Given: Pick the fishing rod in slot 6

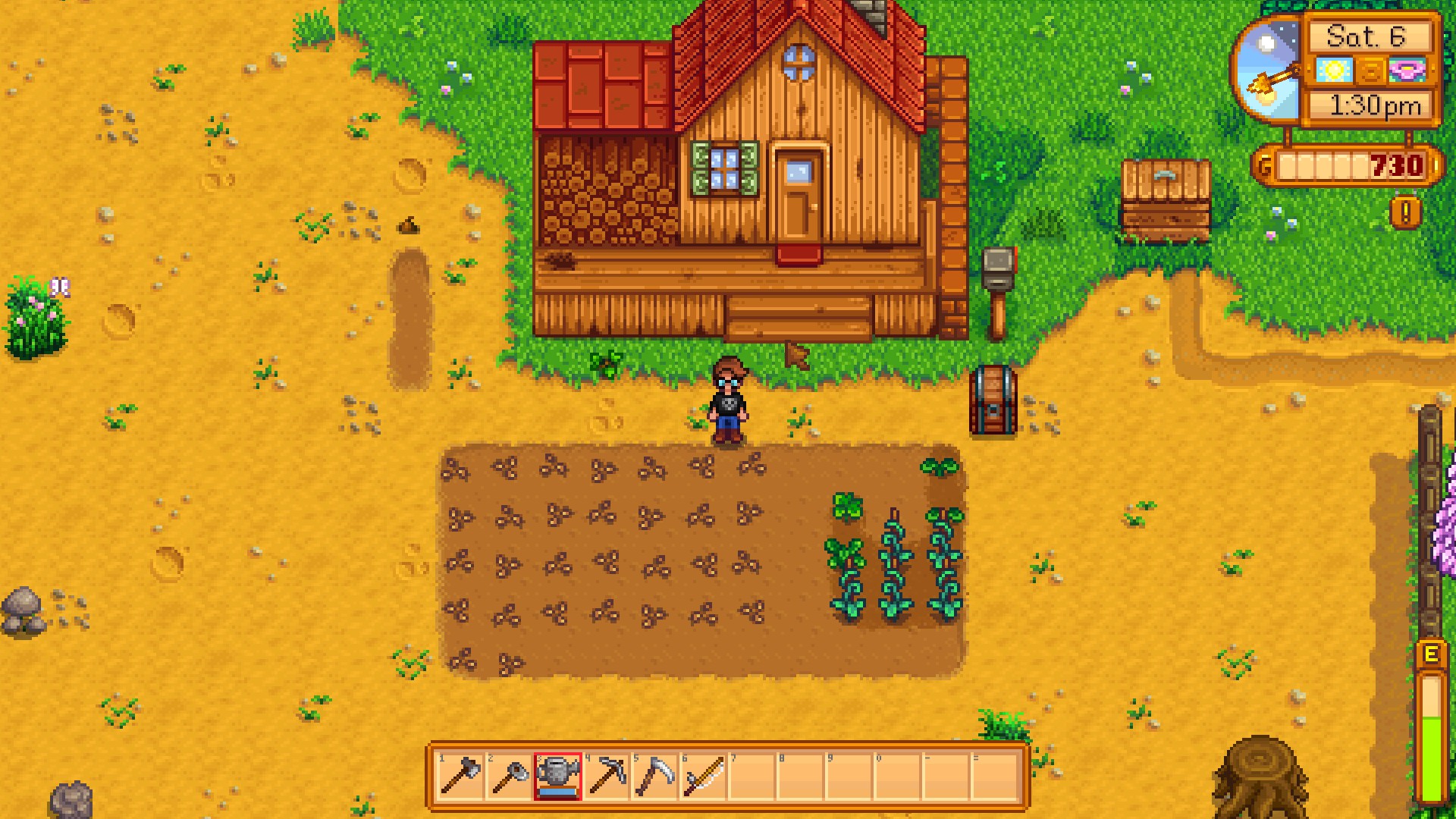Looking at the screenshot, I should (704, 776).
